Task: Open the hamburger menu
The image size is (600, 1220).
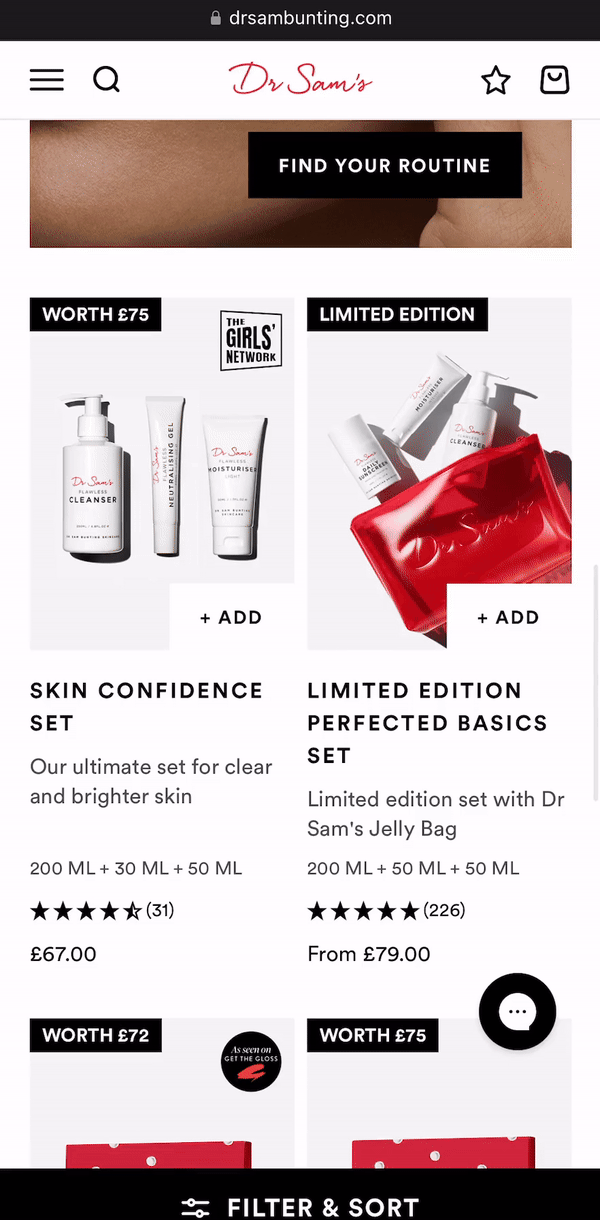Action: pyautogui.click(x=47, y=80)
